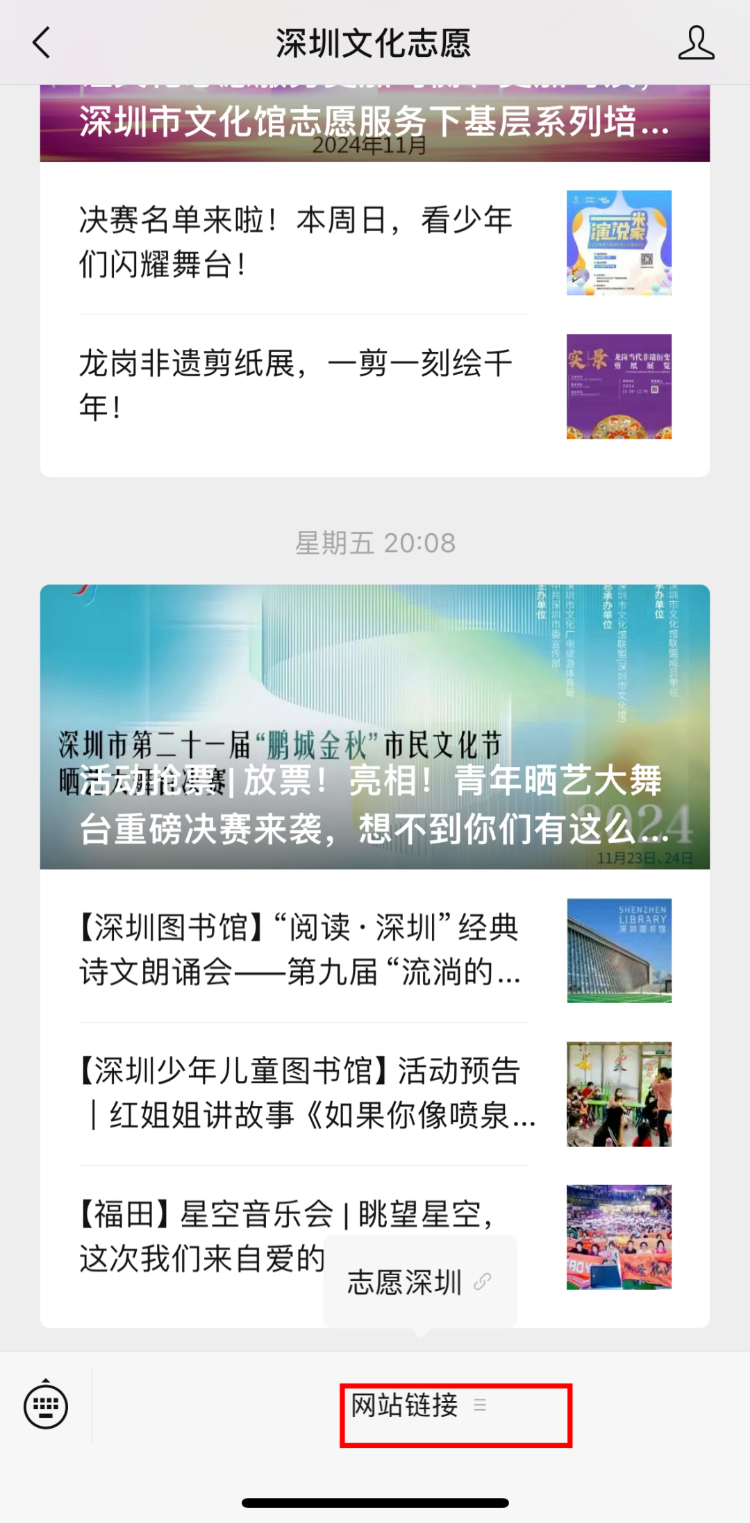750x1523 pixels.
Task: Open the account profile icon
Action: coord(696,43)
